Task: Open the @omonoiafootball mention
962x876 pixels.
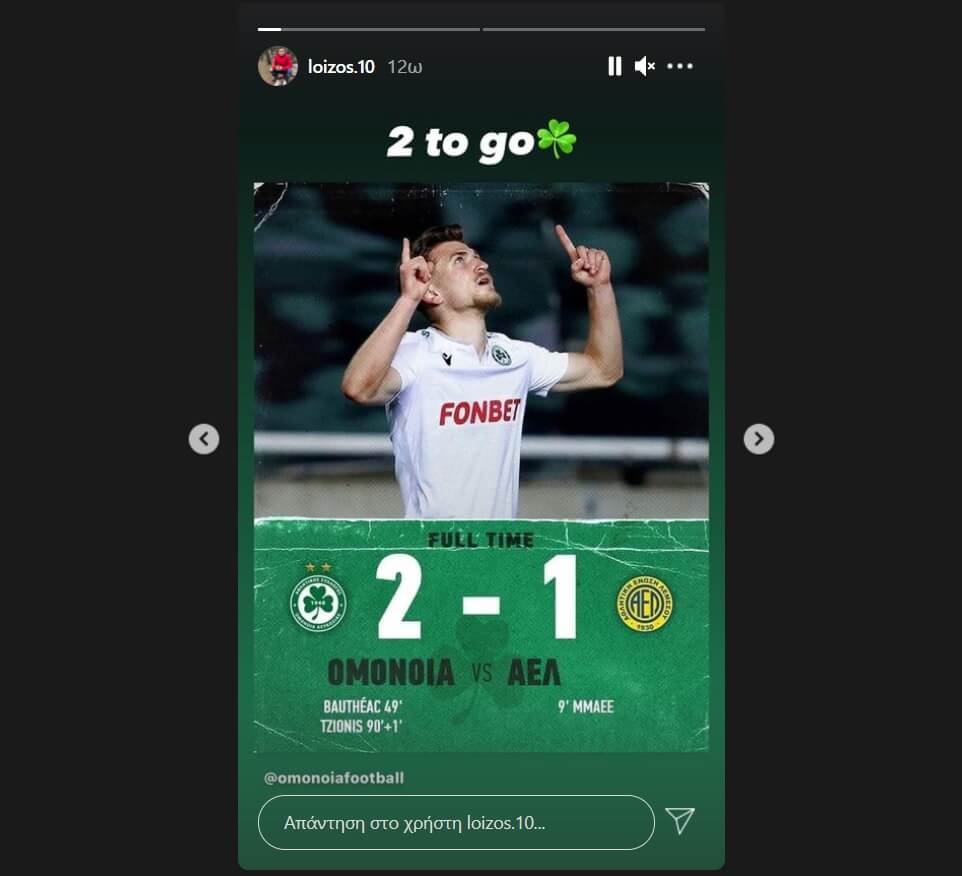Action: click(334, 777)
